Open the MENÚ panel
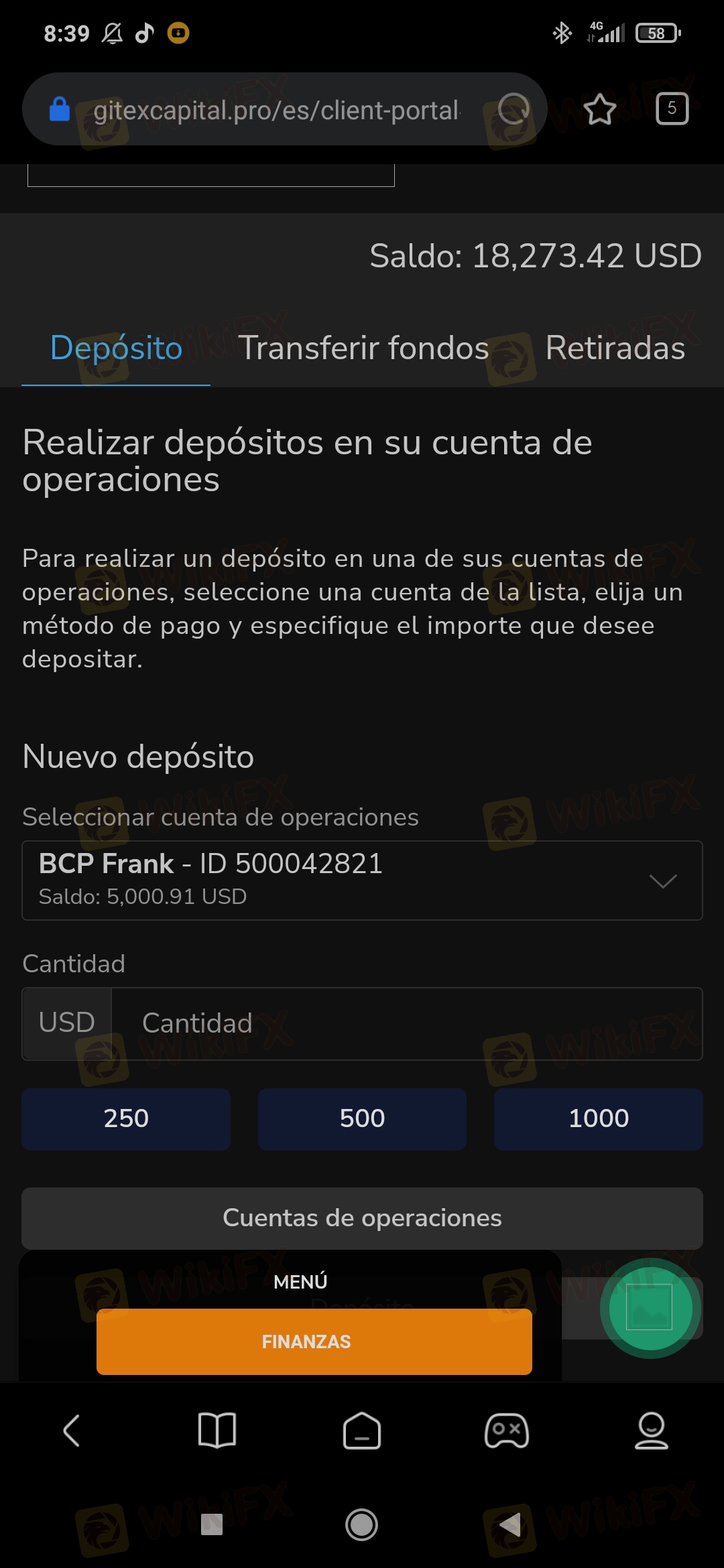The height and width of the screenshot is (1568, 724). (300, 1281)
